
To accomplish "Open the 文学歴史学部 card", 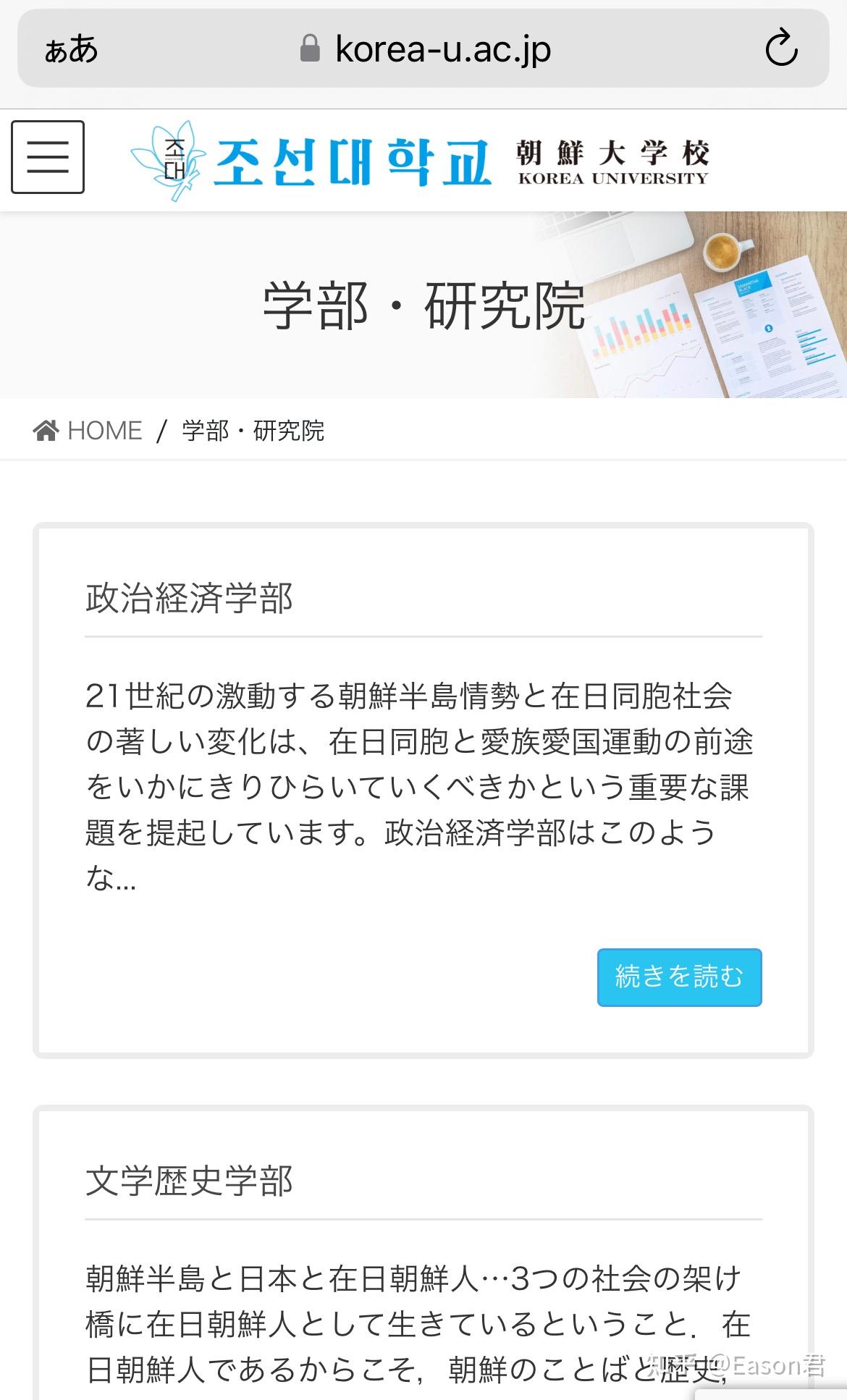I will [x=189, y=1181].
